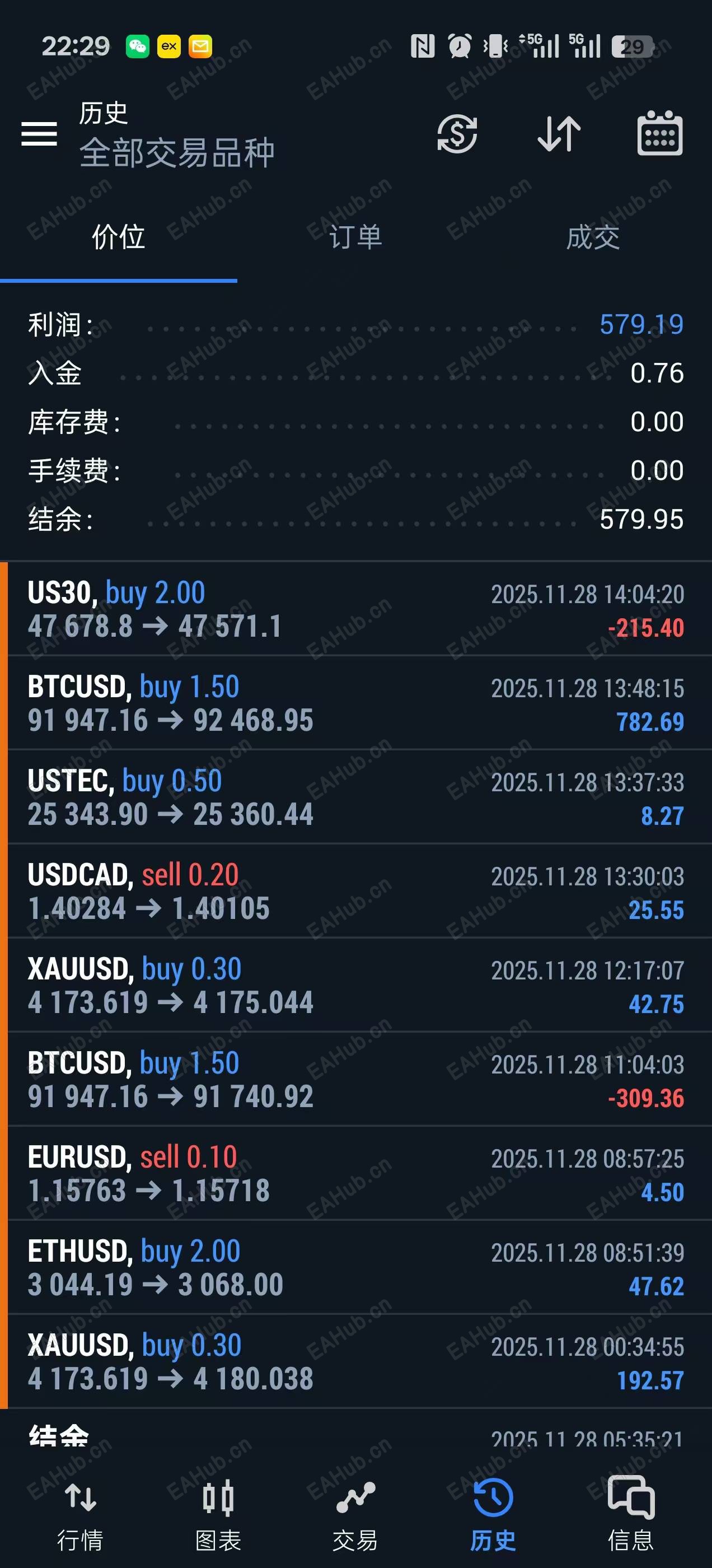Open the BTCUSD trade with -309.36 loss
Screen dimensions: 712x1568
click(356, 1080)
